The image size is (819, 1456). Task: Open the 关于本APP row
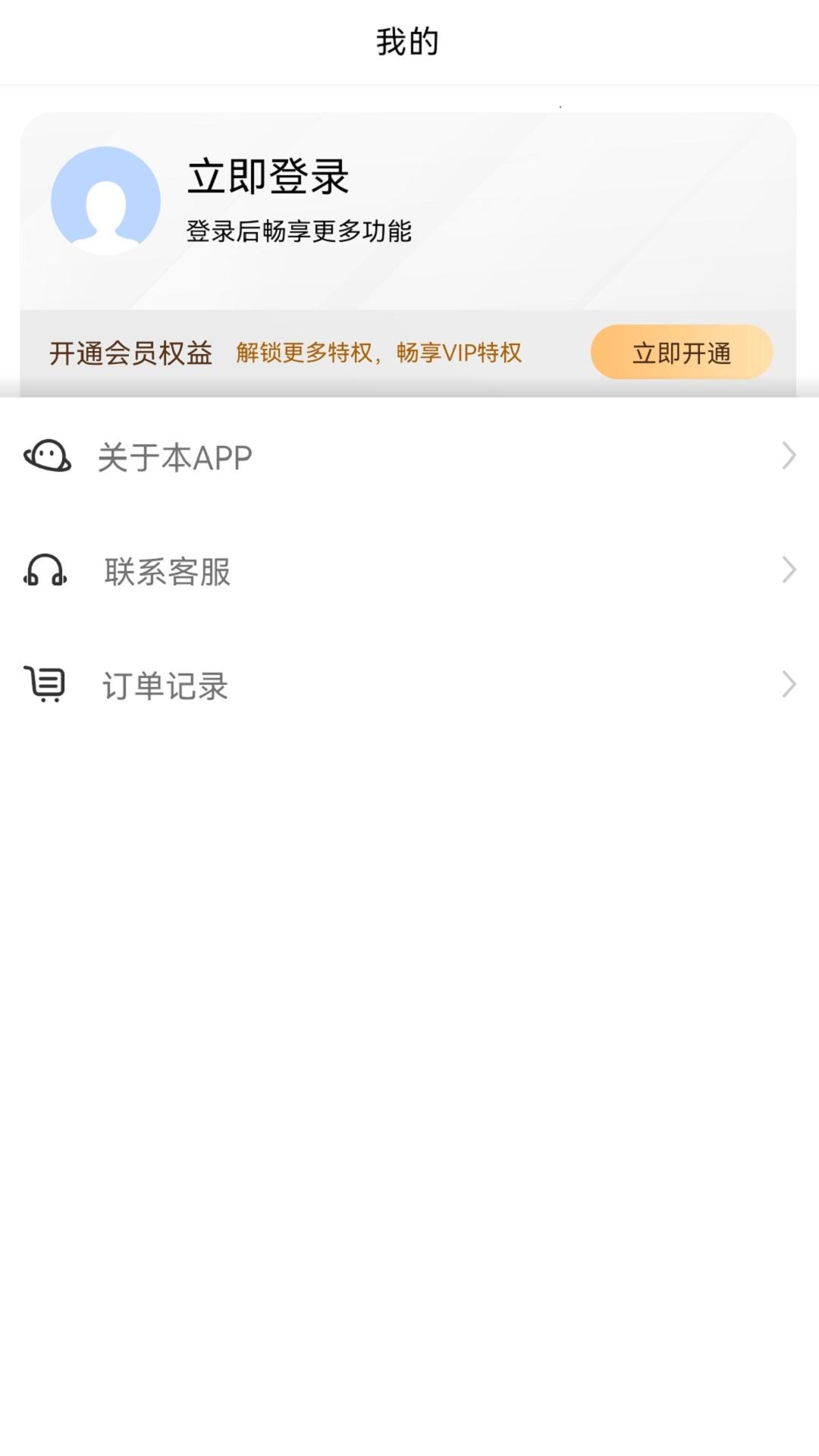point(409,457)
